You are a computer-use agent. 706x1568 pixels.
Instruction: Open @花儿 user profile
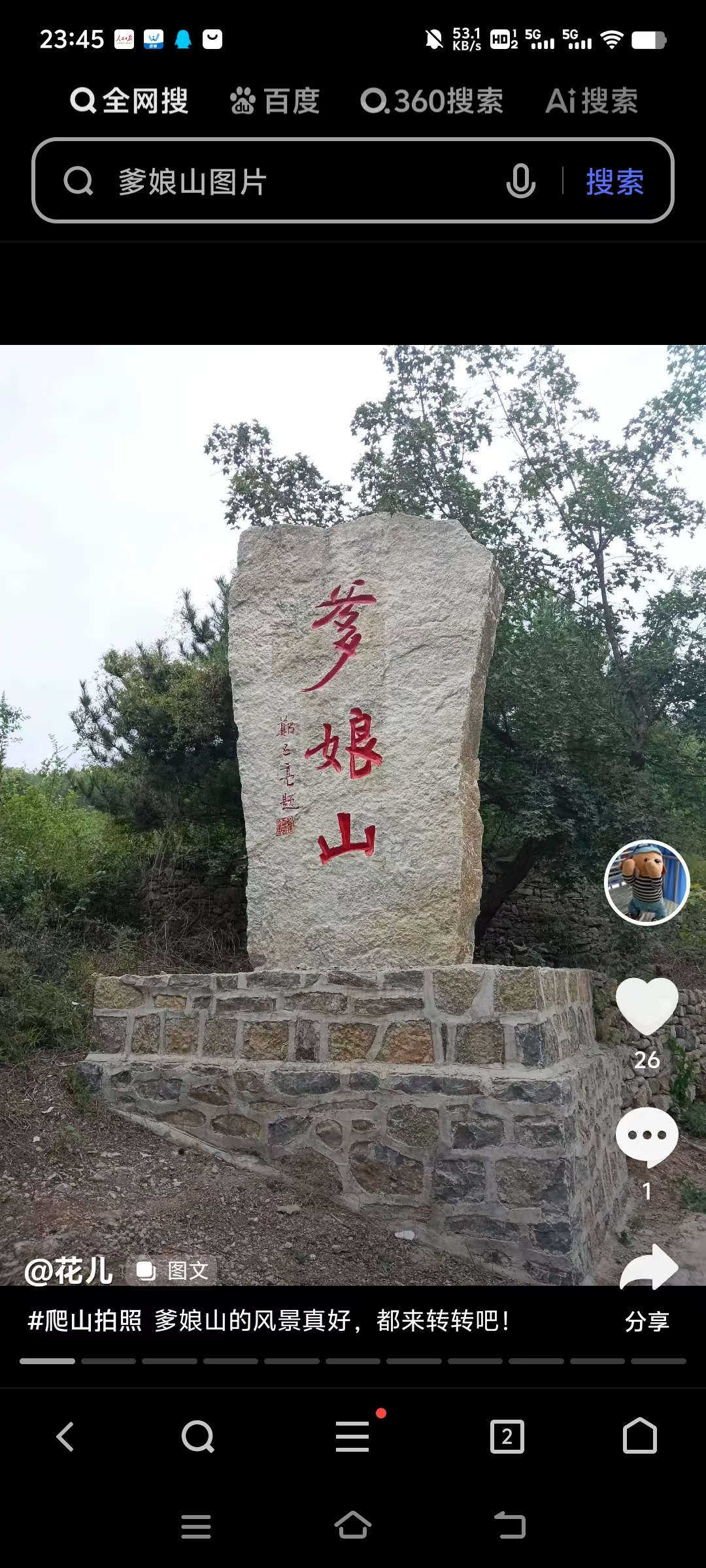point(69,1271)
